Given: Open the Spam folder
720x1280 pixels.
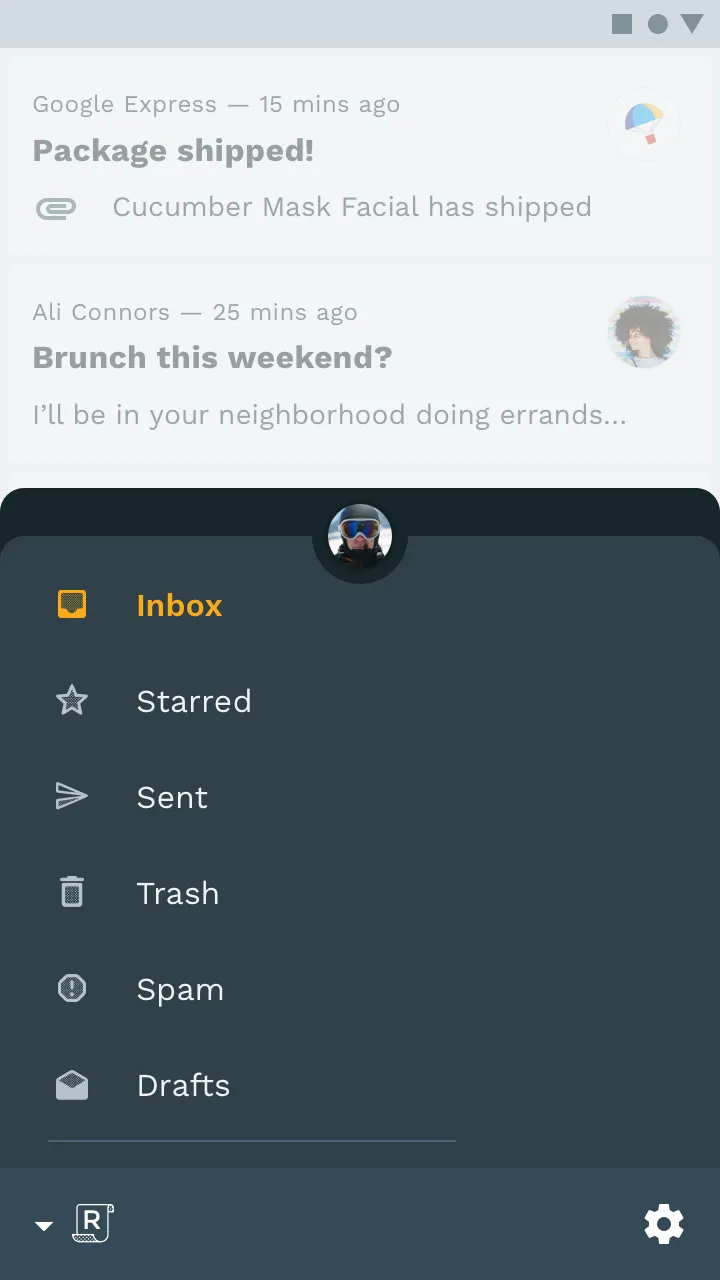Looking at the screenshot, I should point(180,989).
